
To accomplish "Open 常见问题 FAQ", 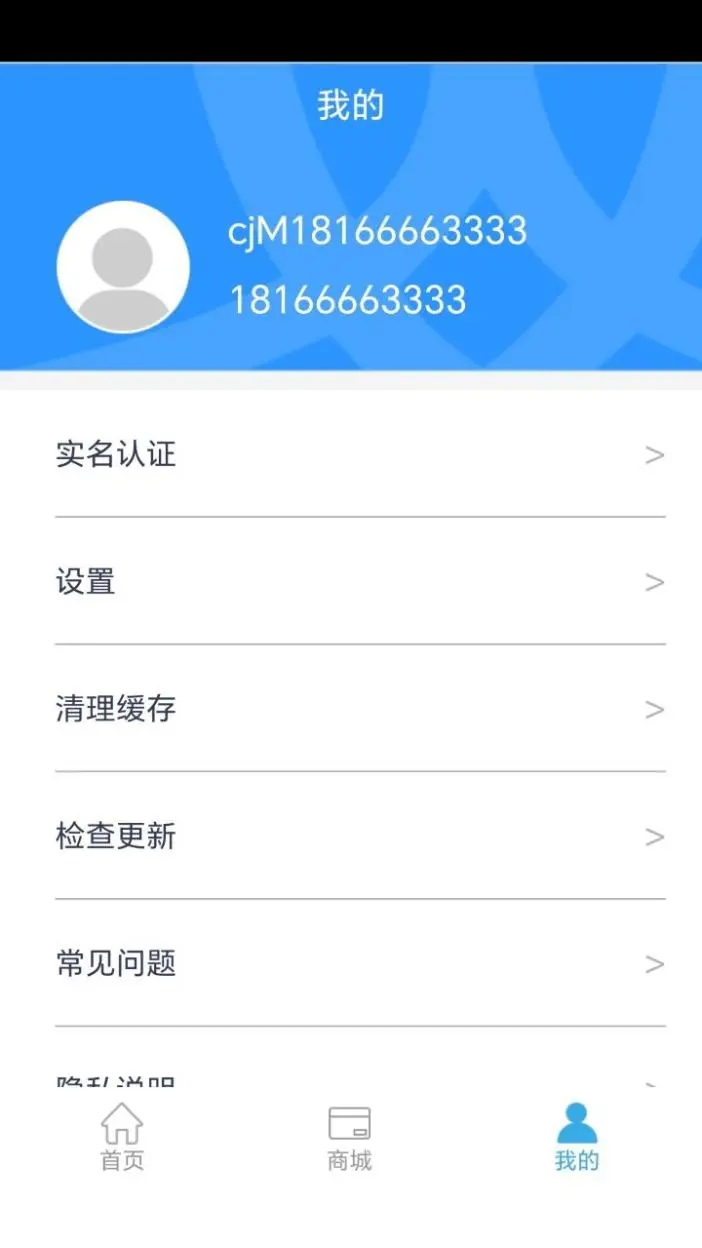I will coord(360,964).
